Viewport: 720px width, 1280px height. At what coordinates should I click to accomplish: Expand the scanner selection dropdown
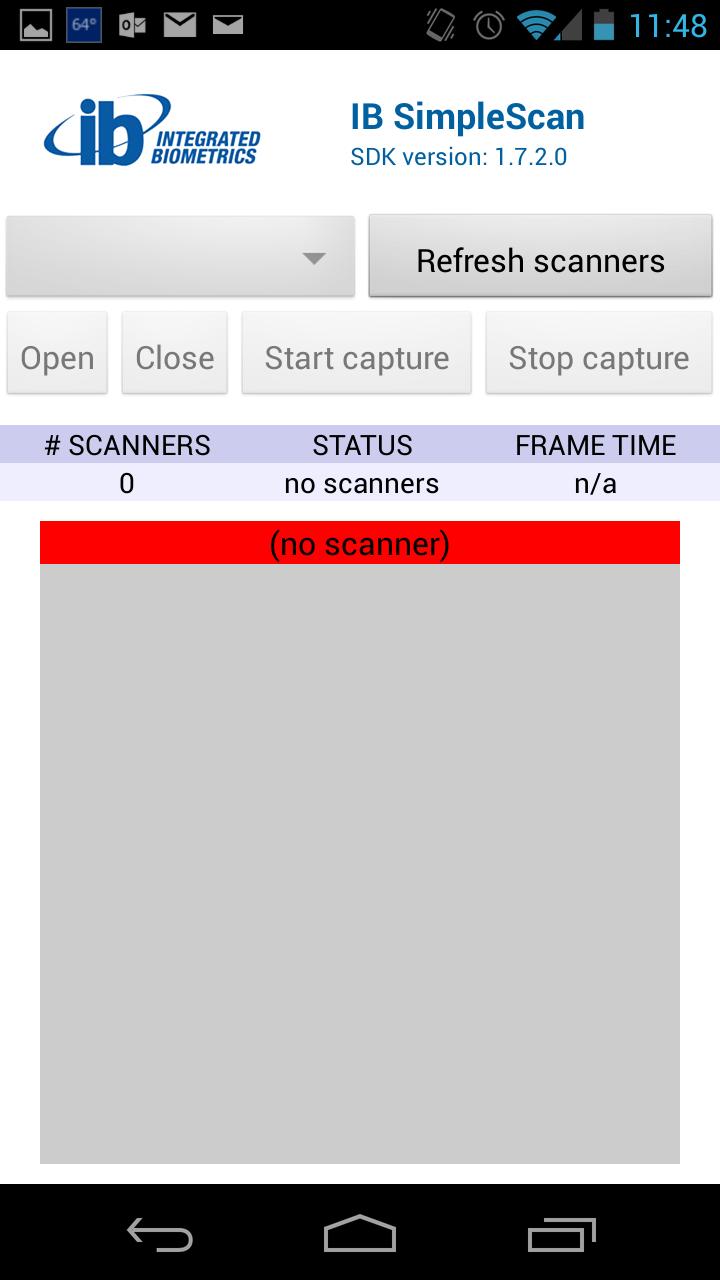(181, 257)
